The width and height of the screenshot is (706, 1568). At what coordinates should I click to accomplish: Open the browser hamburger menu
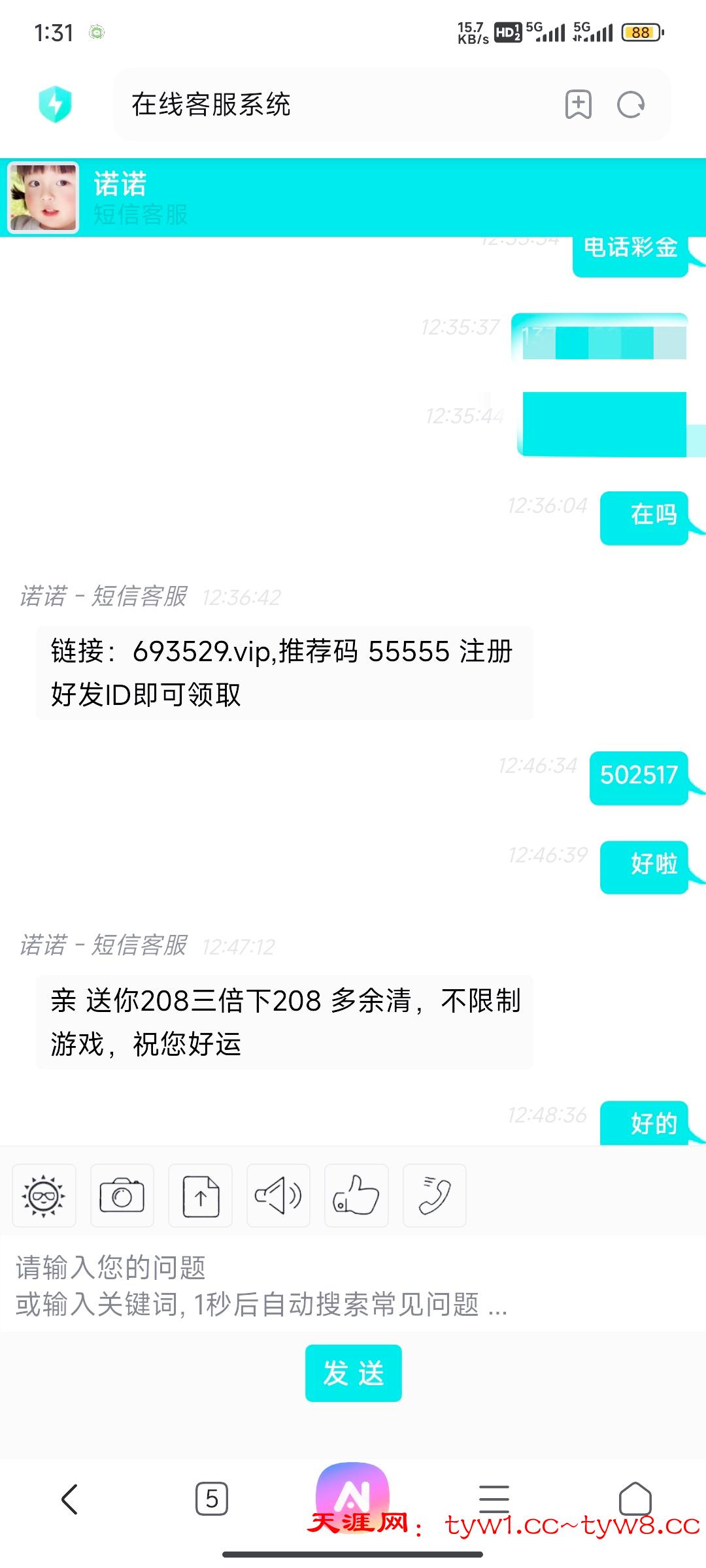tap(494, 1498)
